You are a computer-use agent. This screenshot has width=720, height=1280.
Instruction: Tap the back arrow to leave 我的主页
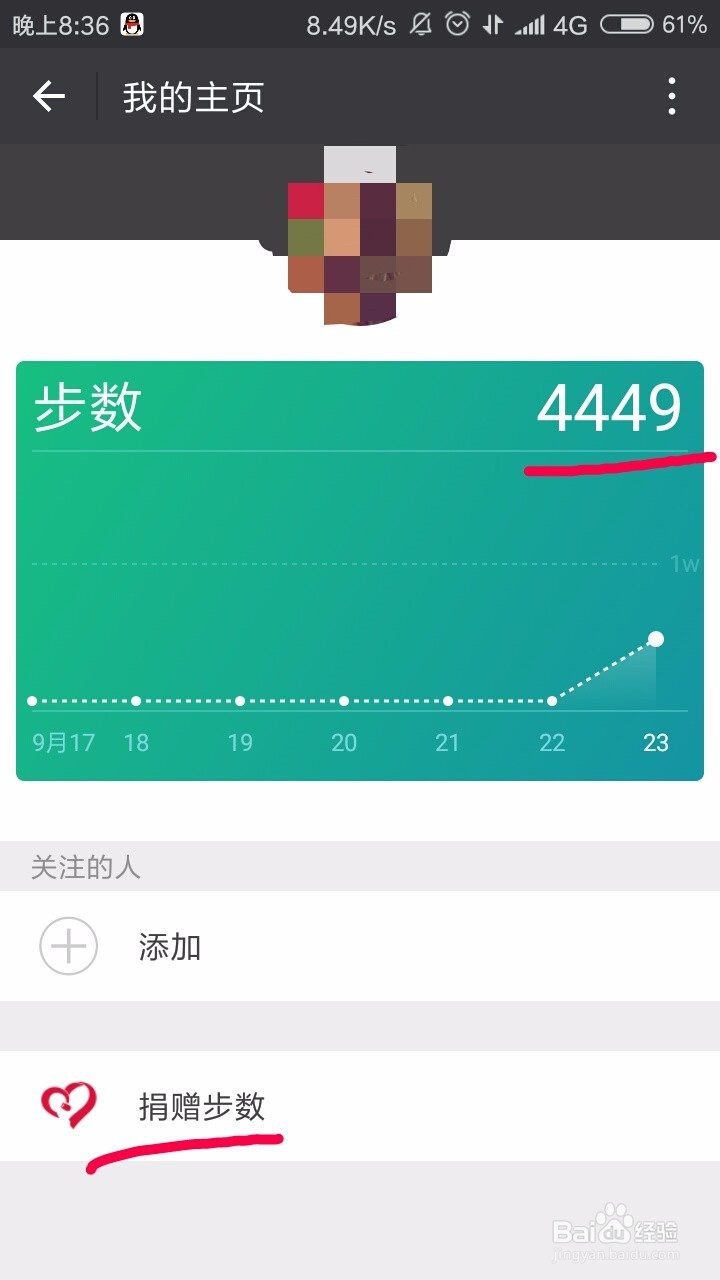[47, 97]
